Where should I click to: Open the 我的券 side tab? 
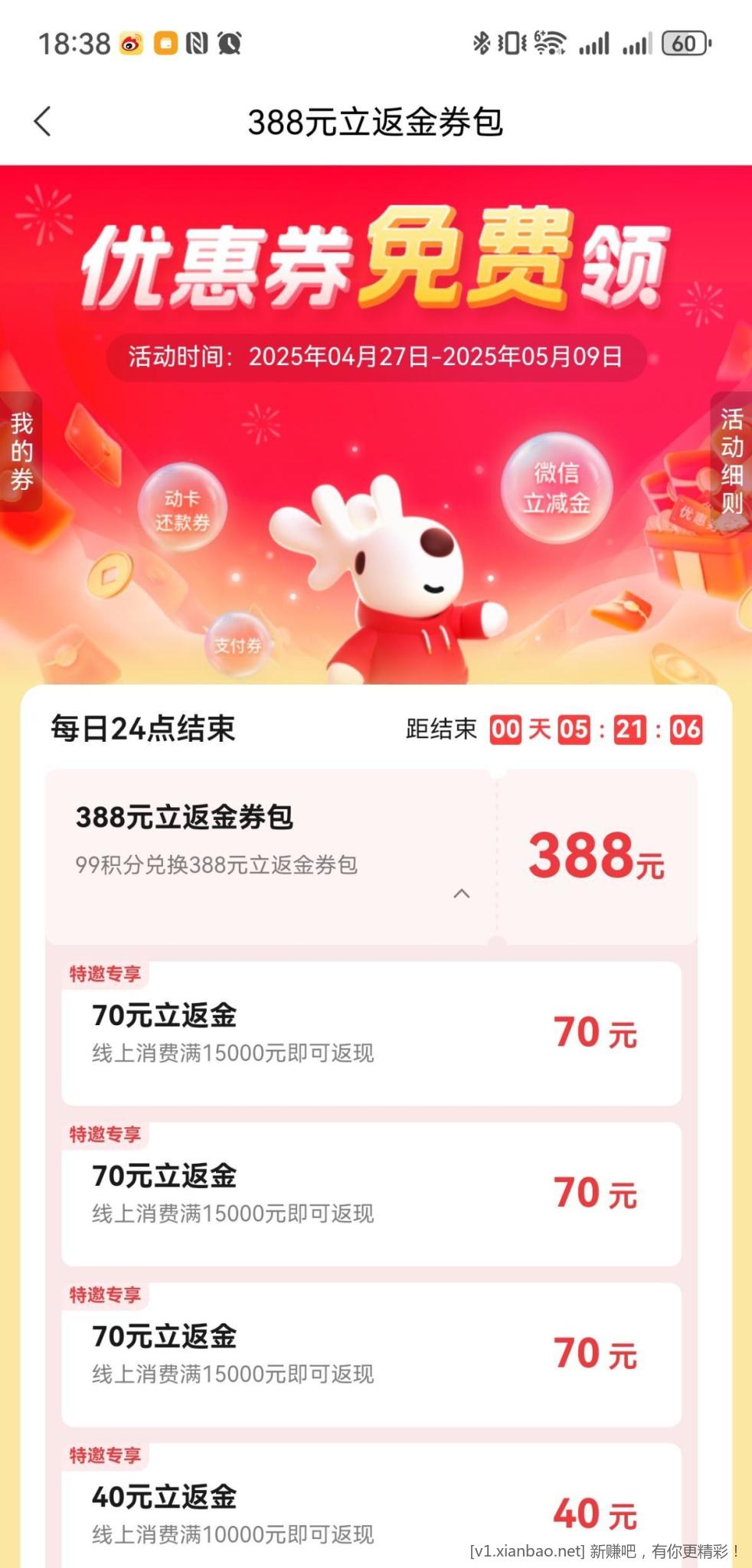pos(21,452)
